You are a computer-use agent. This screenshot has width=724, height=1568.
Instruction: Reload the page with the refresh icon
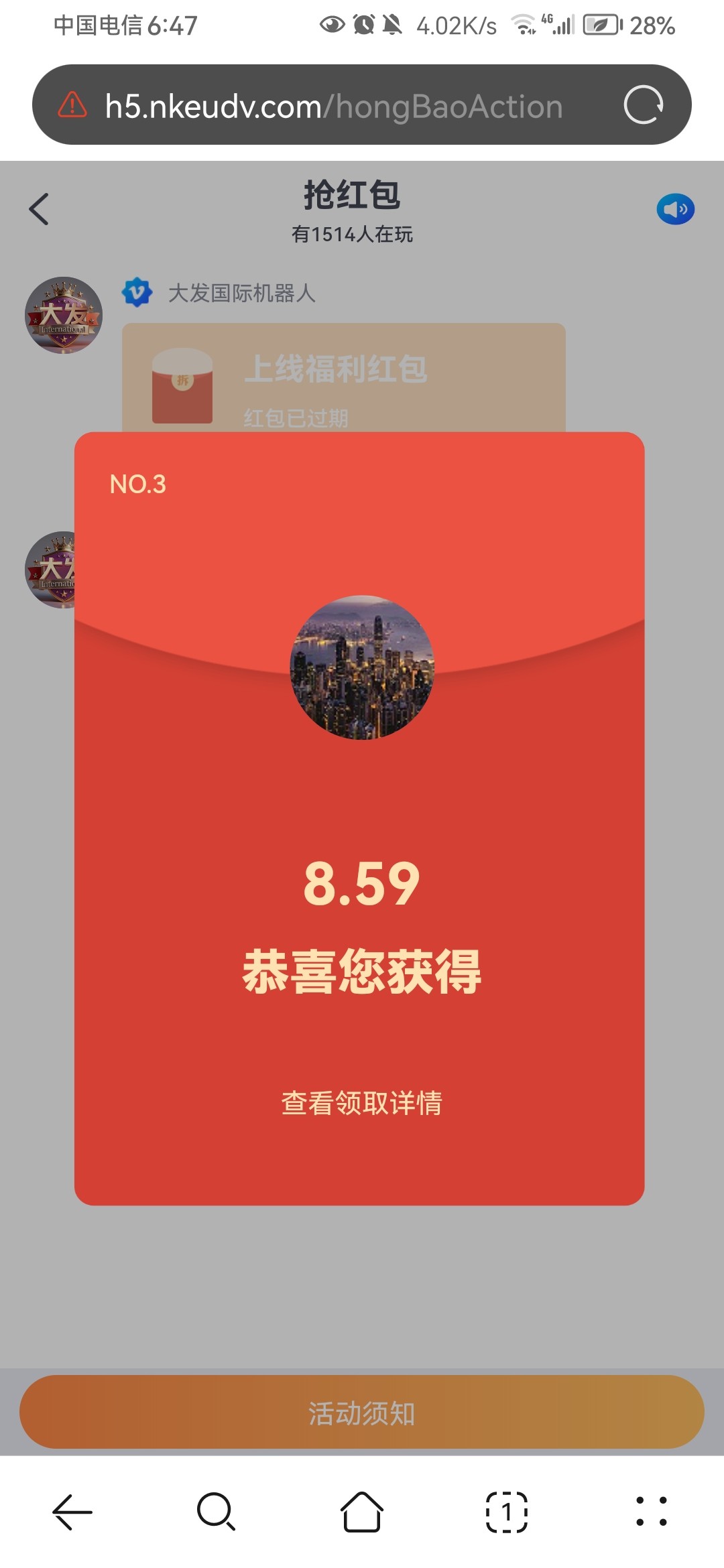pos(644,105)
